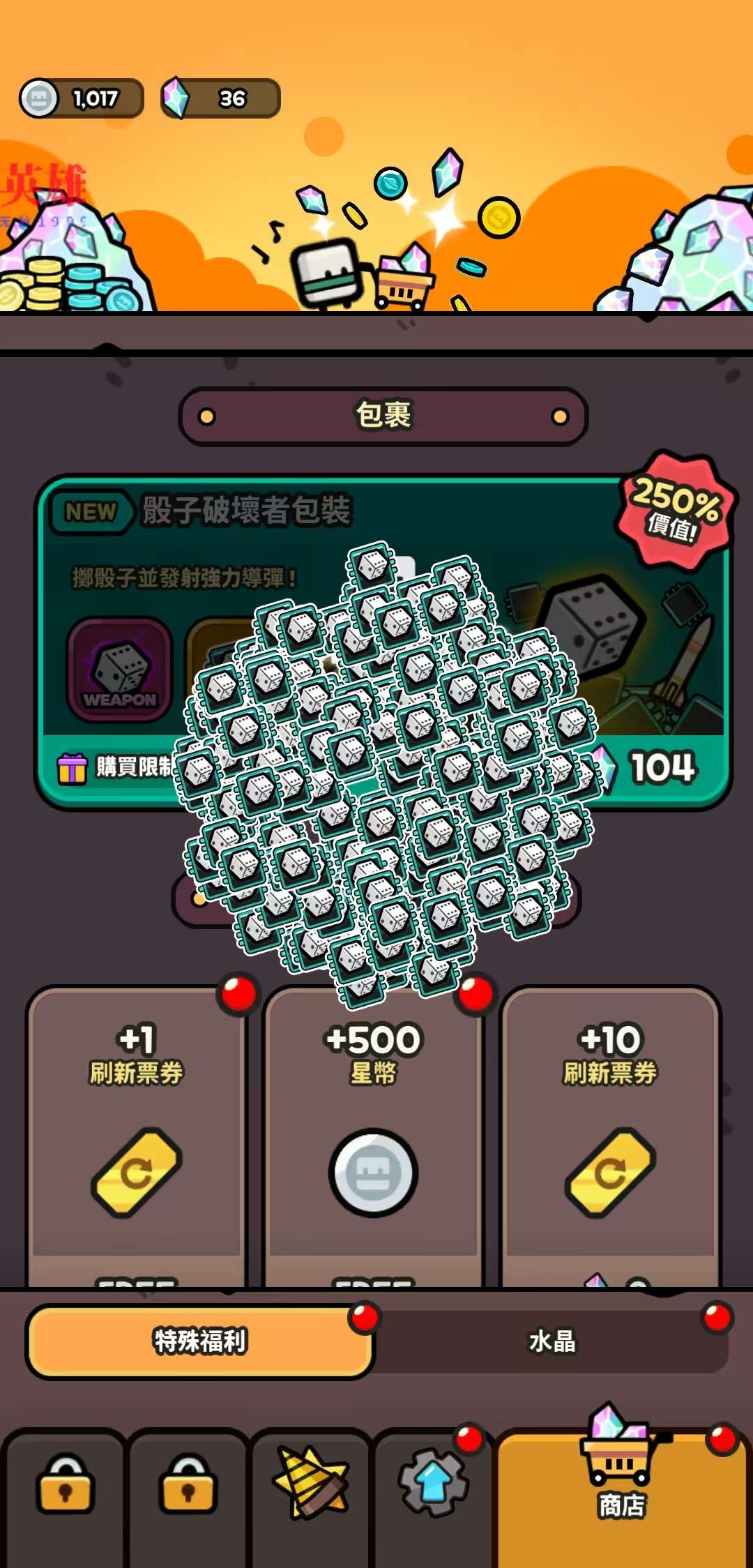This screenshot has height=1568, width=753.
Task: Open the 骰子破壞者包裝 package offer
Action: [382, 642]
